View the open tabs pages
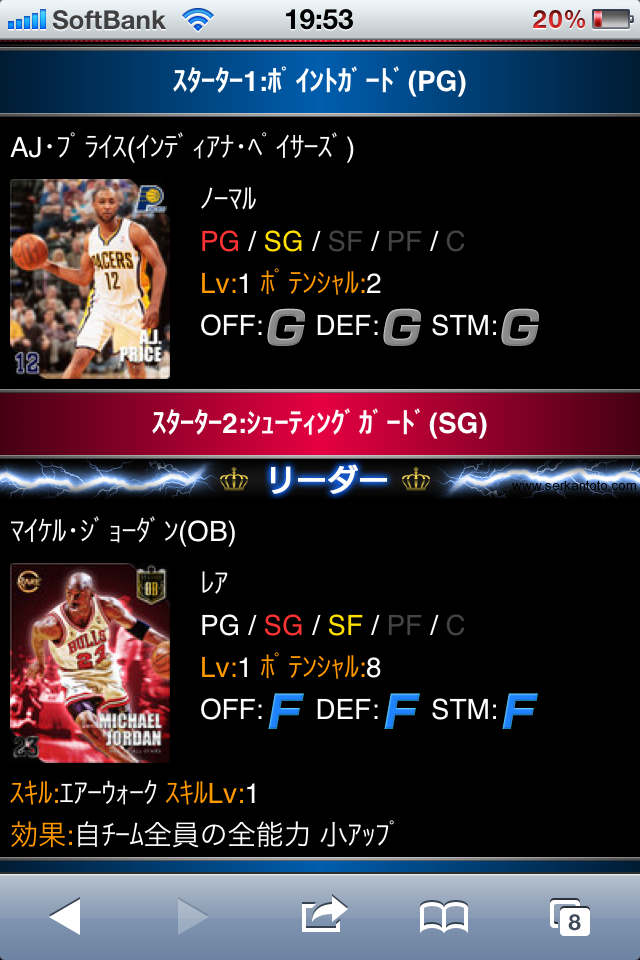The width and height of the screenshot is (640, 960). point(569,916)
